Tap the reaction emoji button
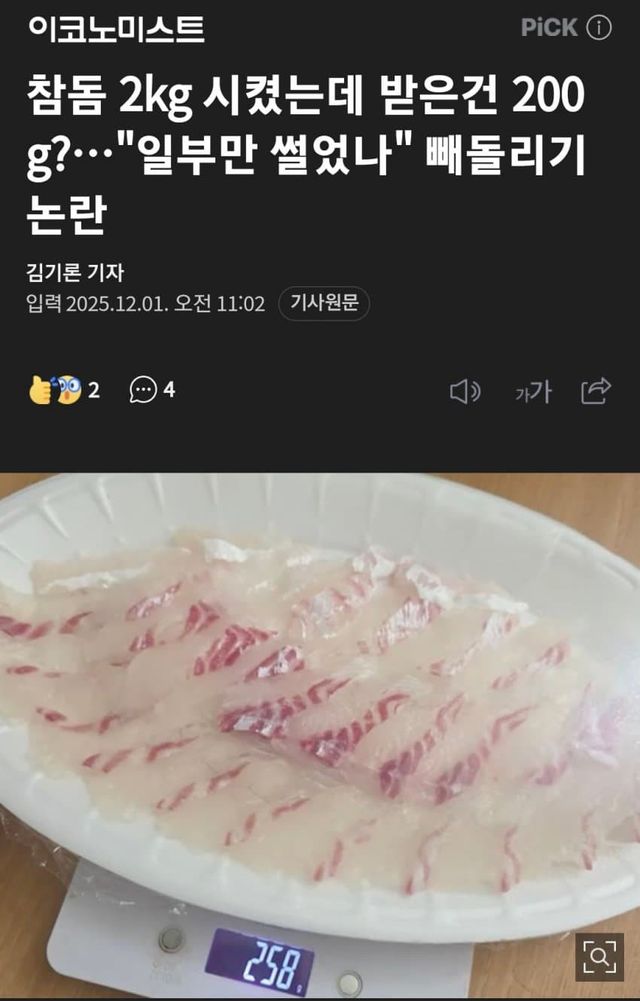 coord(55,390)
